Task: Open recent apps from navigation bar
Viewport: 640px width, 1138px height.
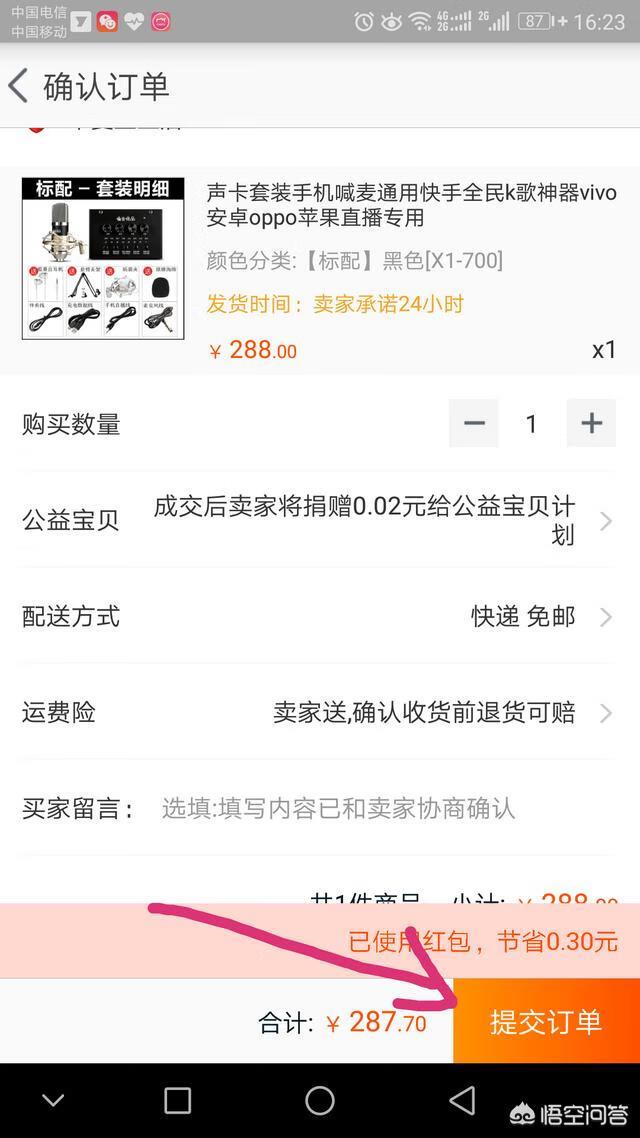Action: coord(177,1101)
